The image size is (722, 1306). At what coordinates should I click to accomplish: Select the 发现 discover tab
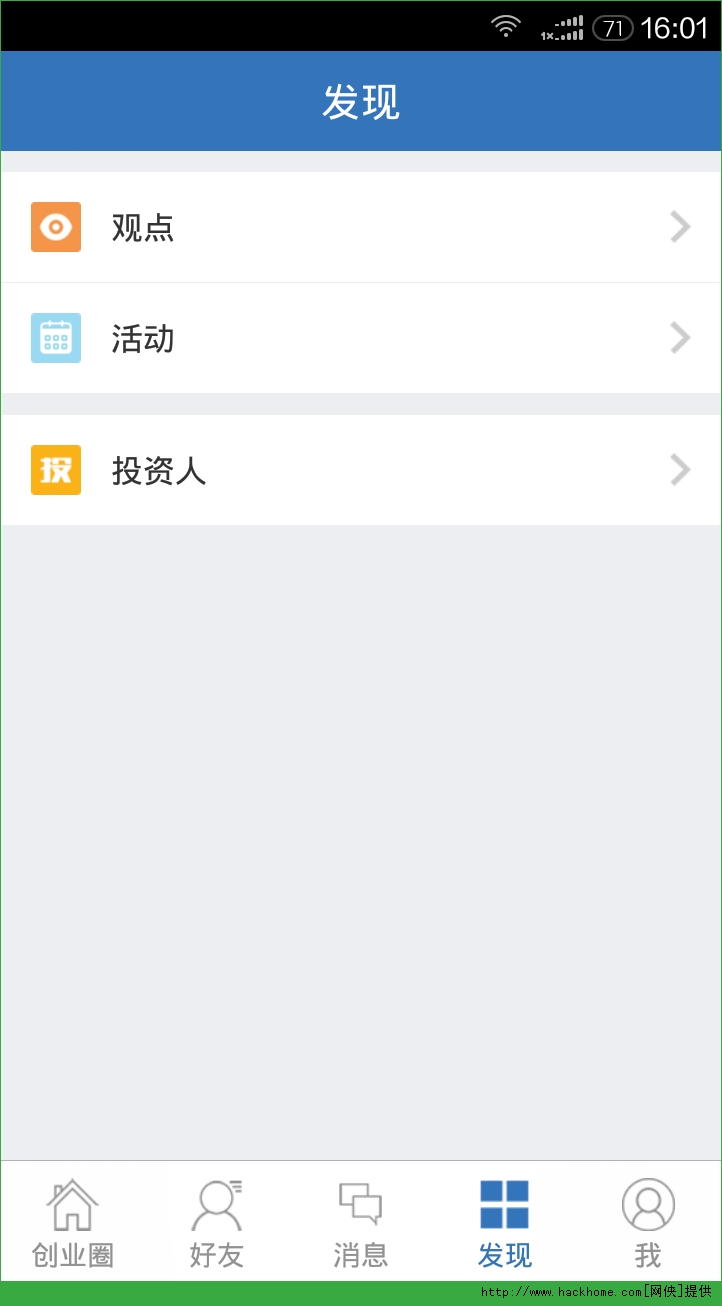coord(504,1224)
